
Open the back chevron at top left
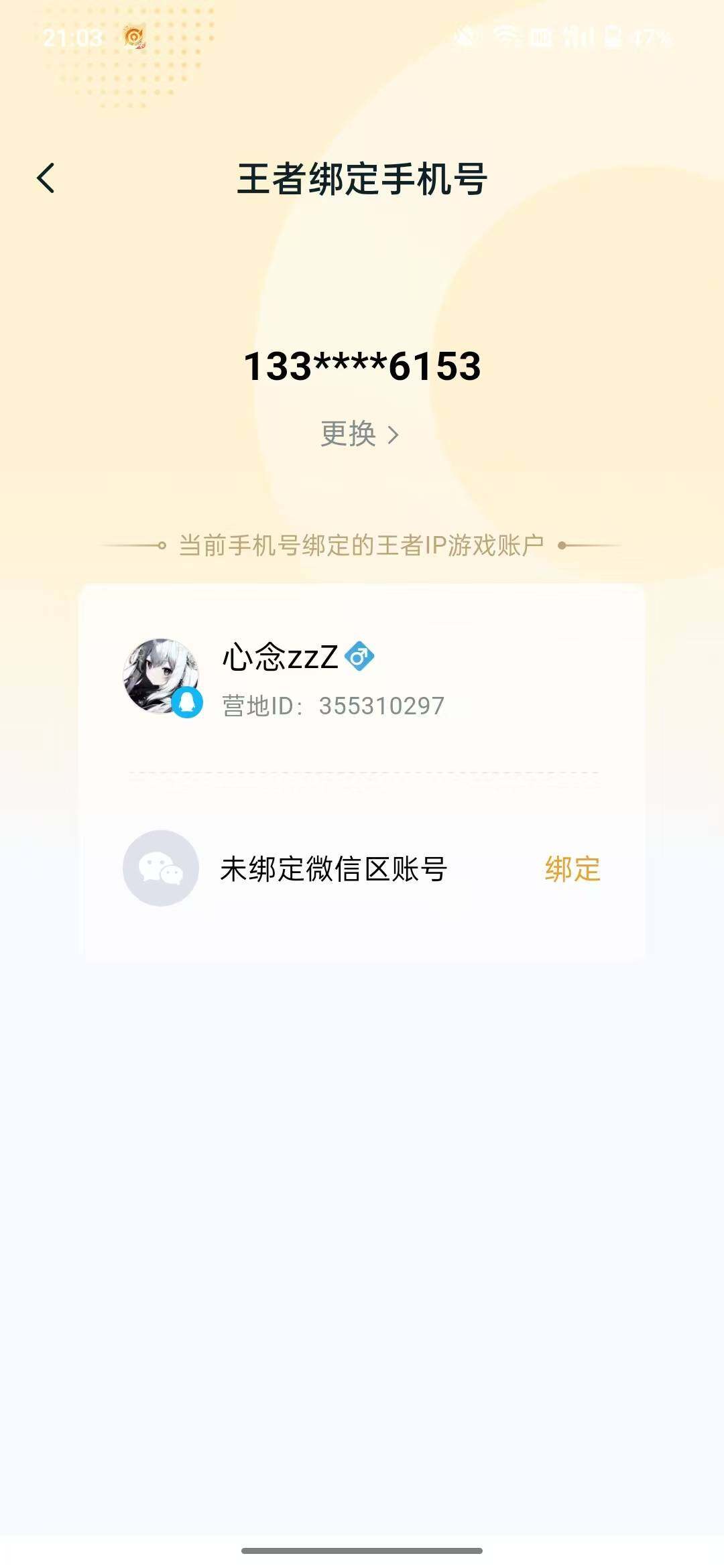46,180
